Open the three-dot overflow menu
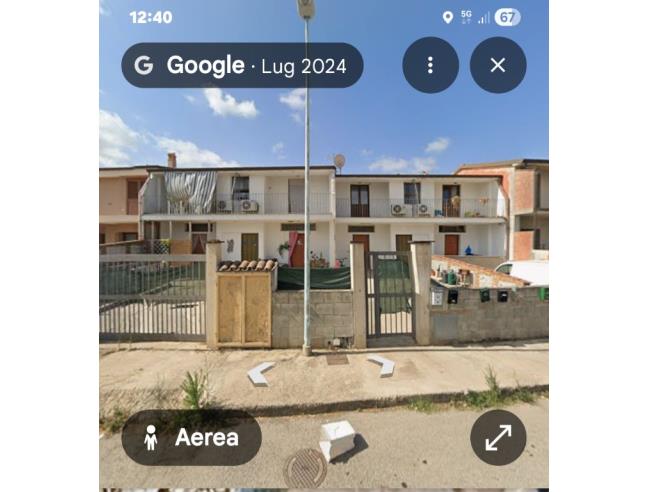Screen dimensions: 648x492 point(430,65)
